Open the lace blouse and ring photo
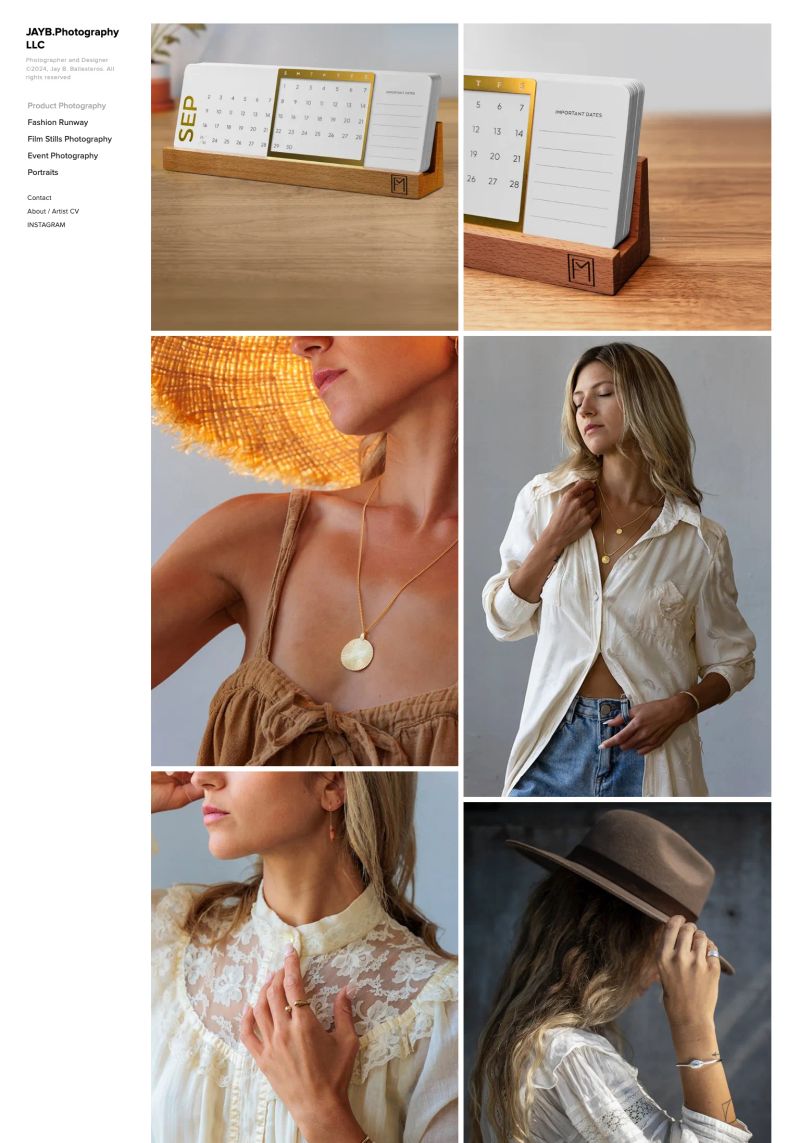800x1143 pixels. [x=304, y=956]
